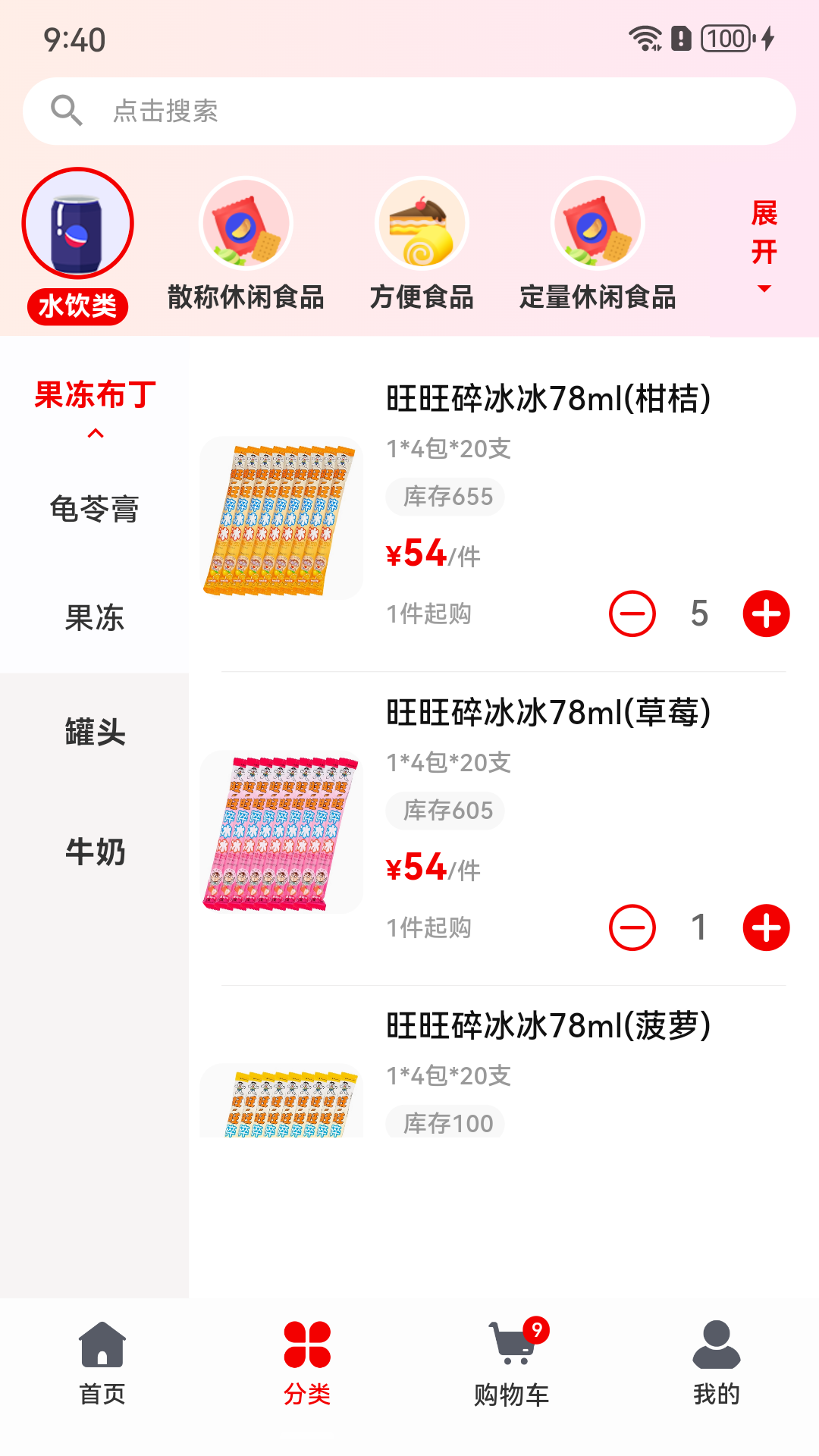Image resolution: width=819 pixels, height=1456 pixels.
Task: Decrease quantity of 旺旺碎冰冰78ml(草莓)
Action: pos(632,927)
